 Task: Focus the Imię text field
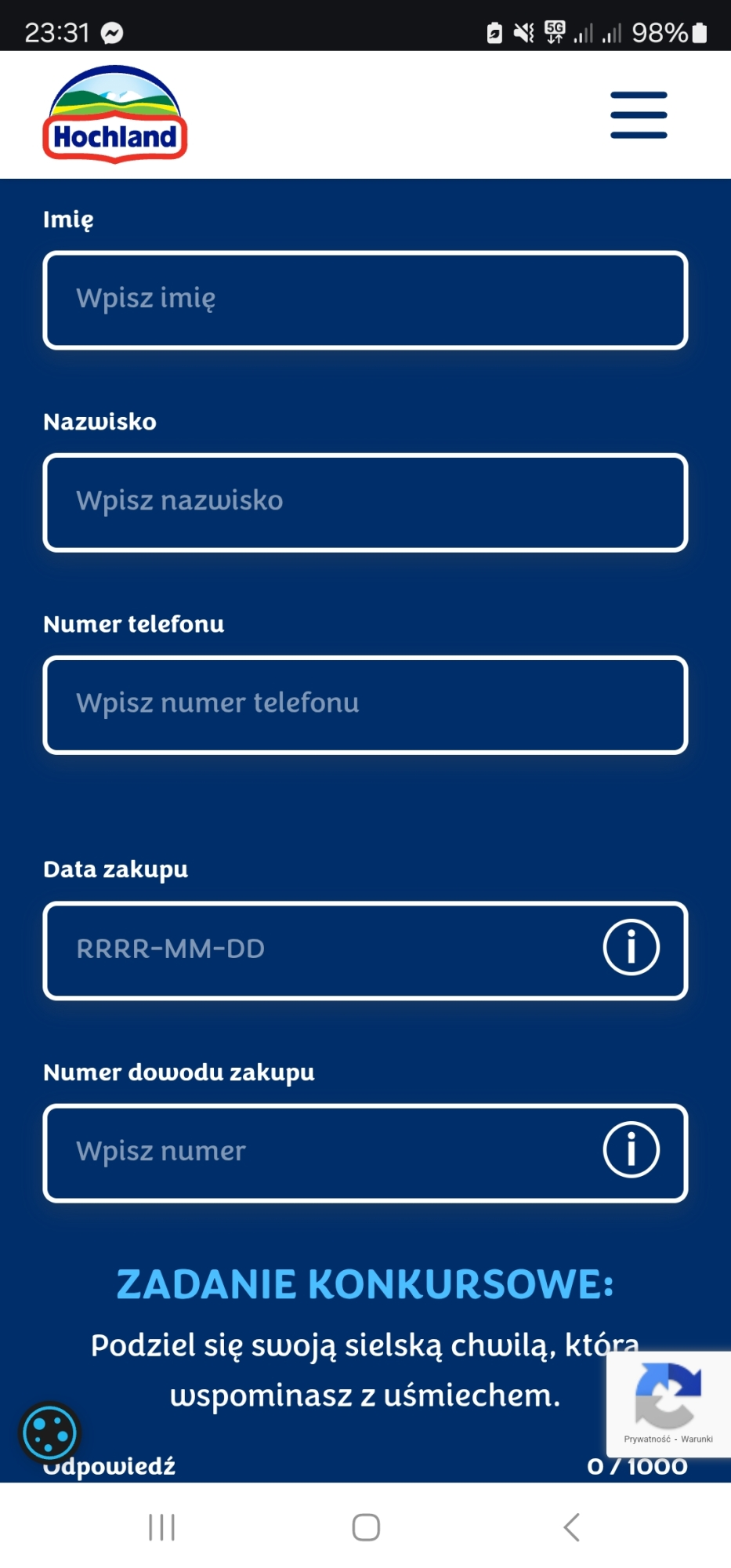(x=365, y=299)
